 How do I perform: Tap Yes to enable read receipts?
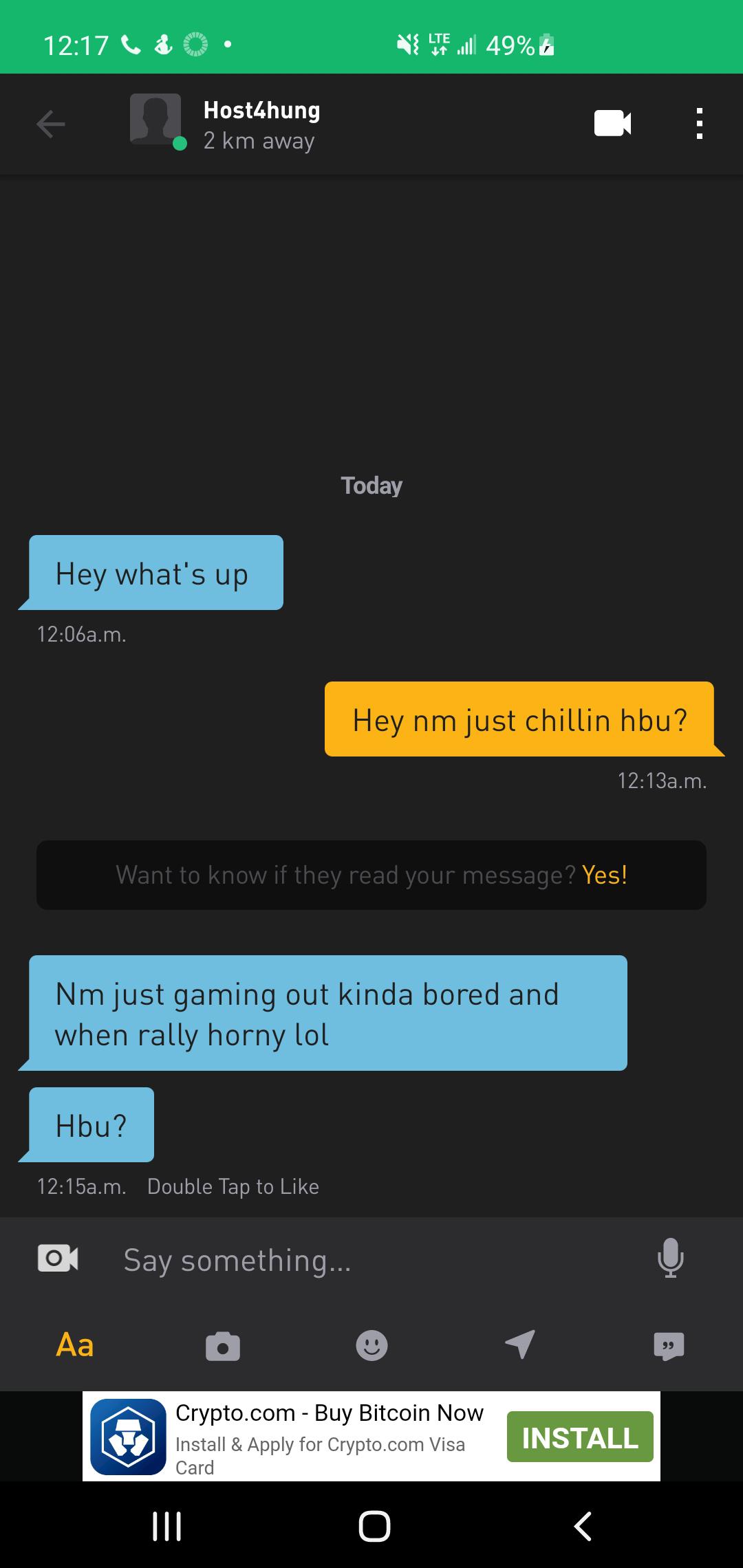(x=604, y=875)
